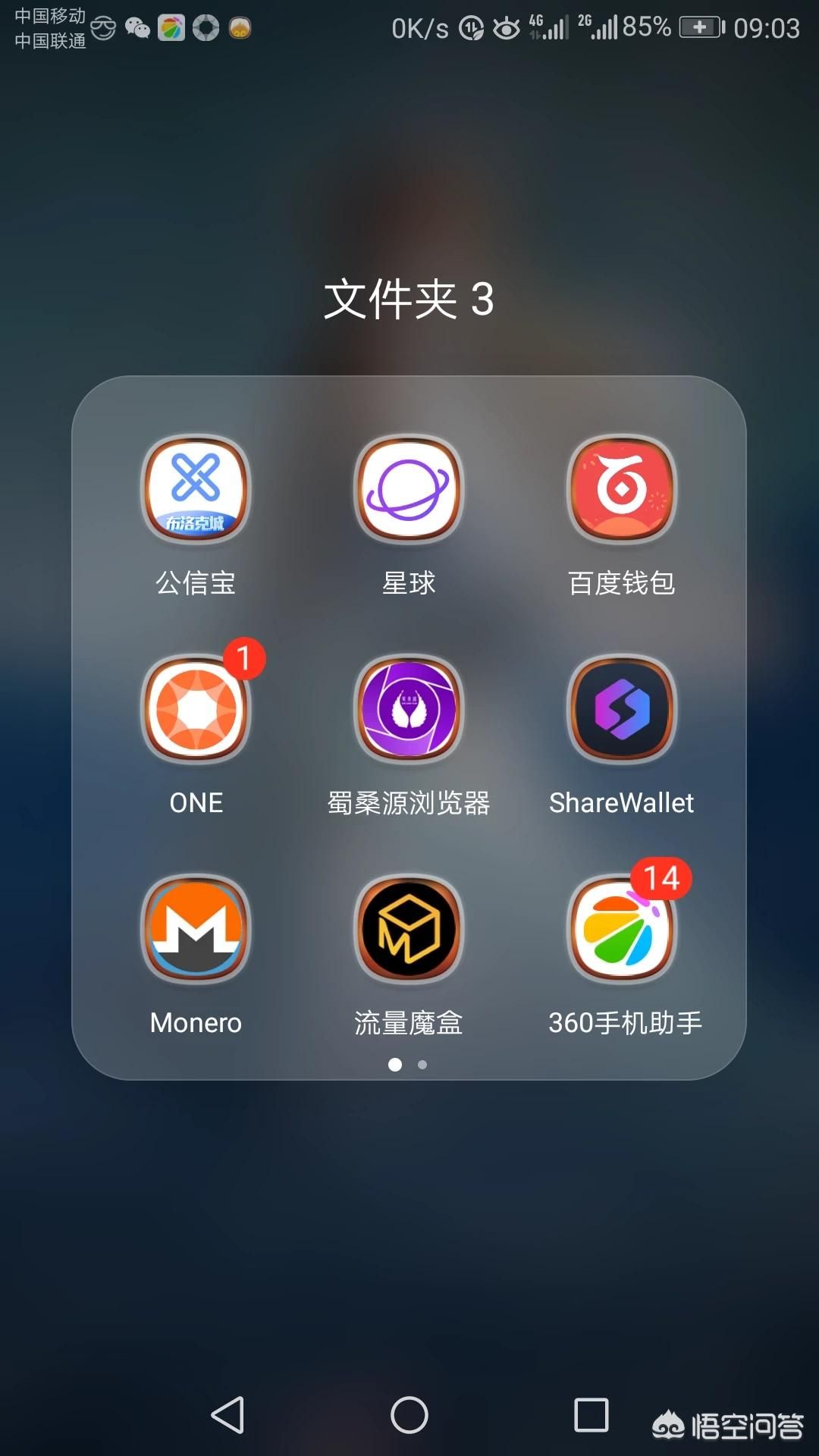Screen dimensions: 819x1456
Task: Return to the home screen
Action: [409, 1415]
